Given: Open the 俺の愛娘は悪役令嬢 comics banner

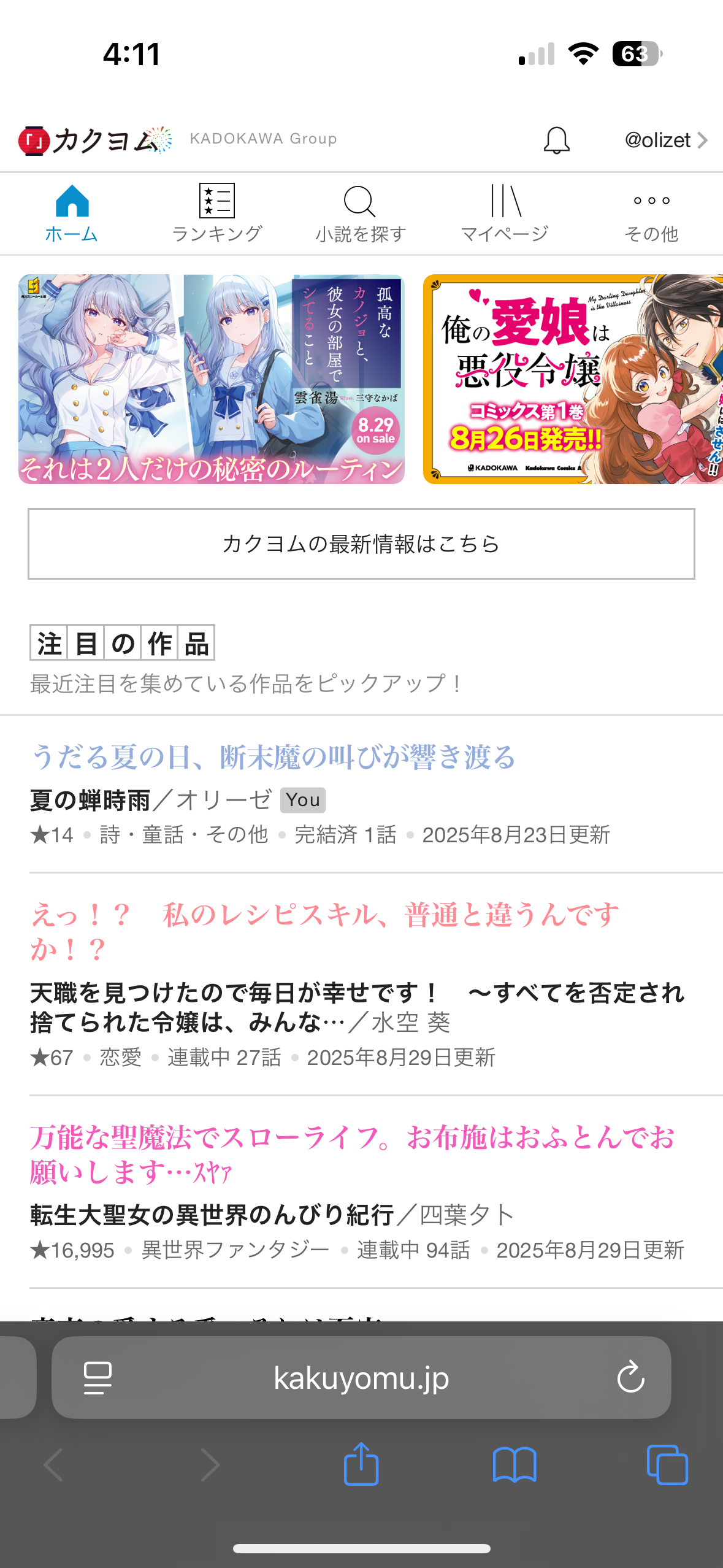Looking at the screenshot, I should [572, 379].
